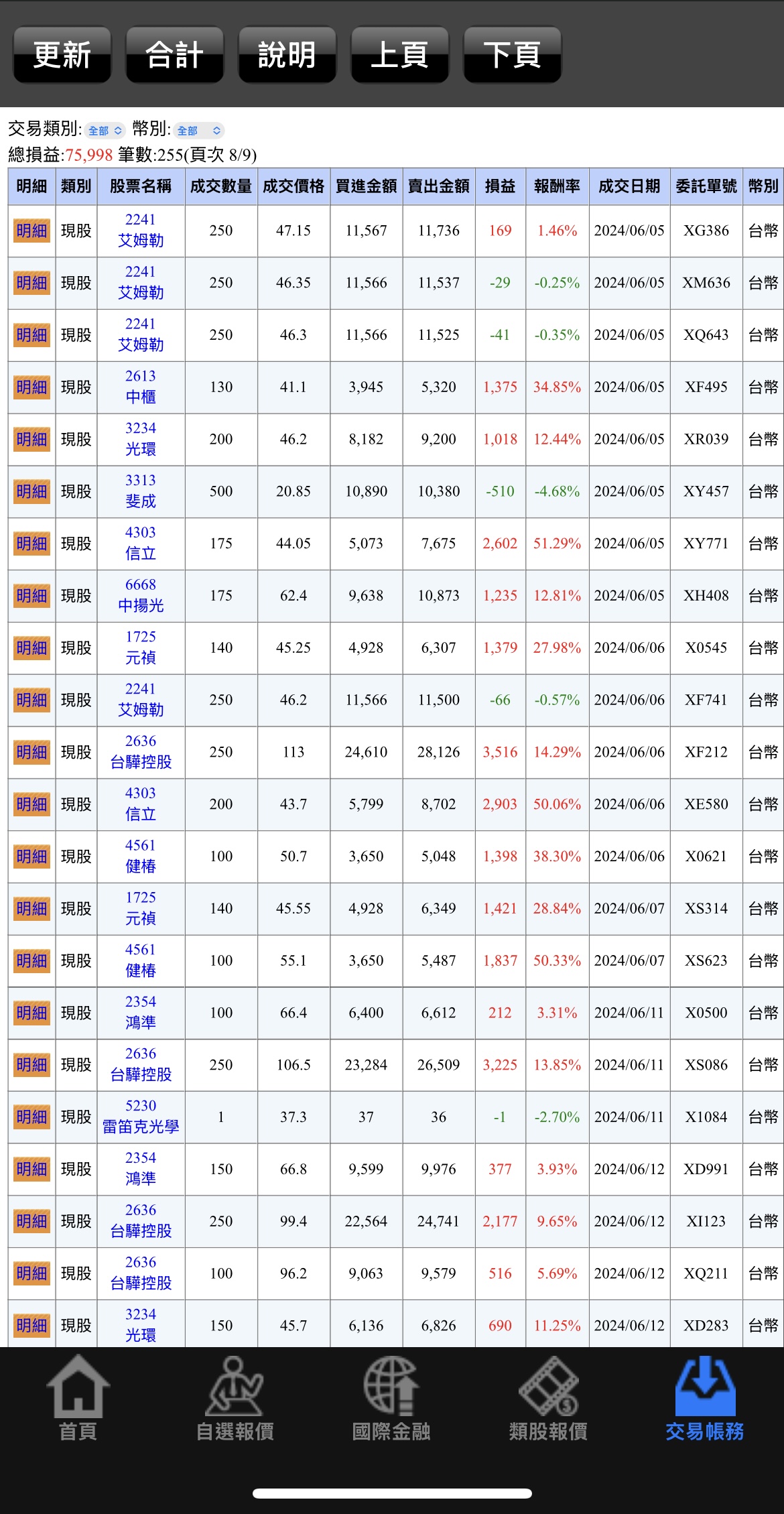Switch to the 國際金融 tab

(x=392, y=1399)
